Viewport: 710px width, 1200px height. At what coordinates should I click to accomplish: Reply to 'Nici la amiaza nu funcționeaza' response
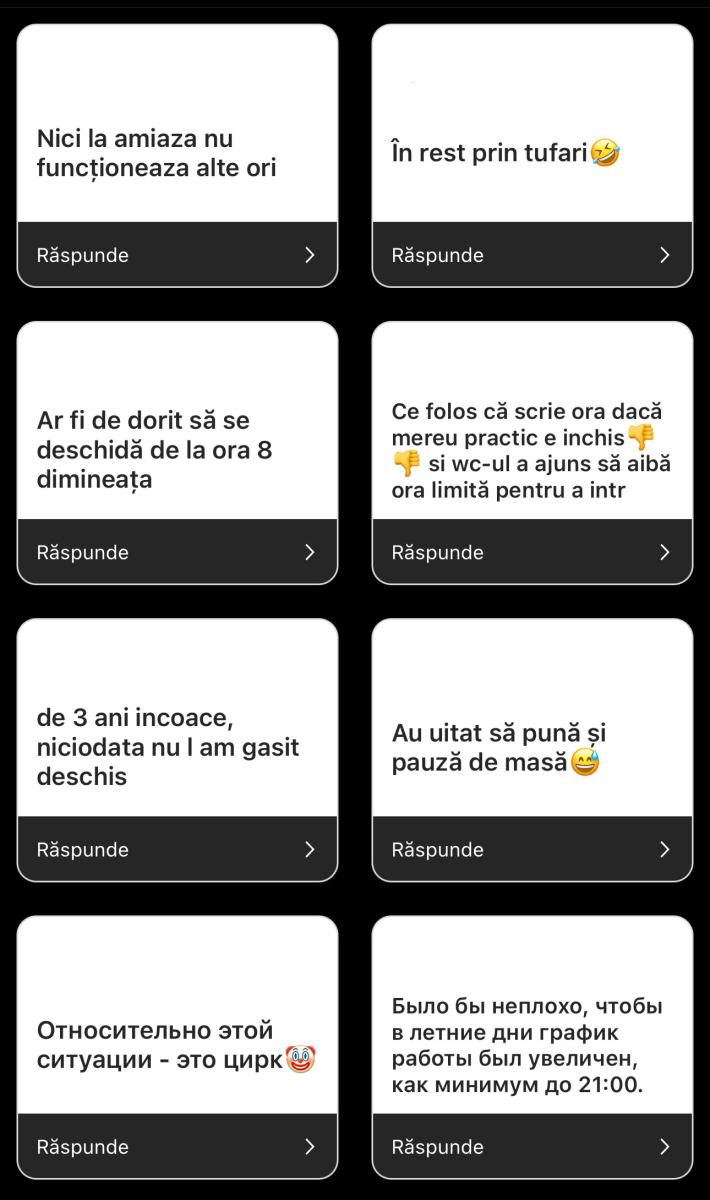pyautogui.click(x=177, y=255)
